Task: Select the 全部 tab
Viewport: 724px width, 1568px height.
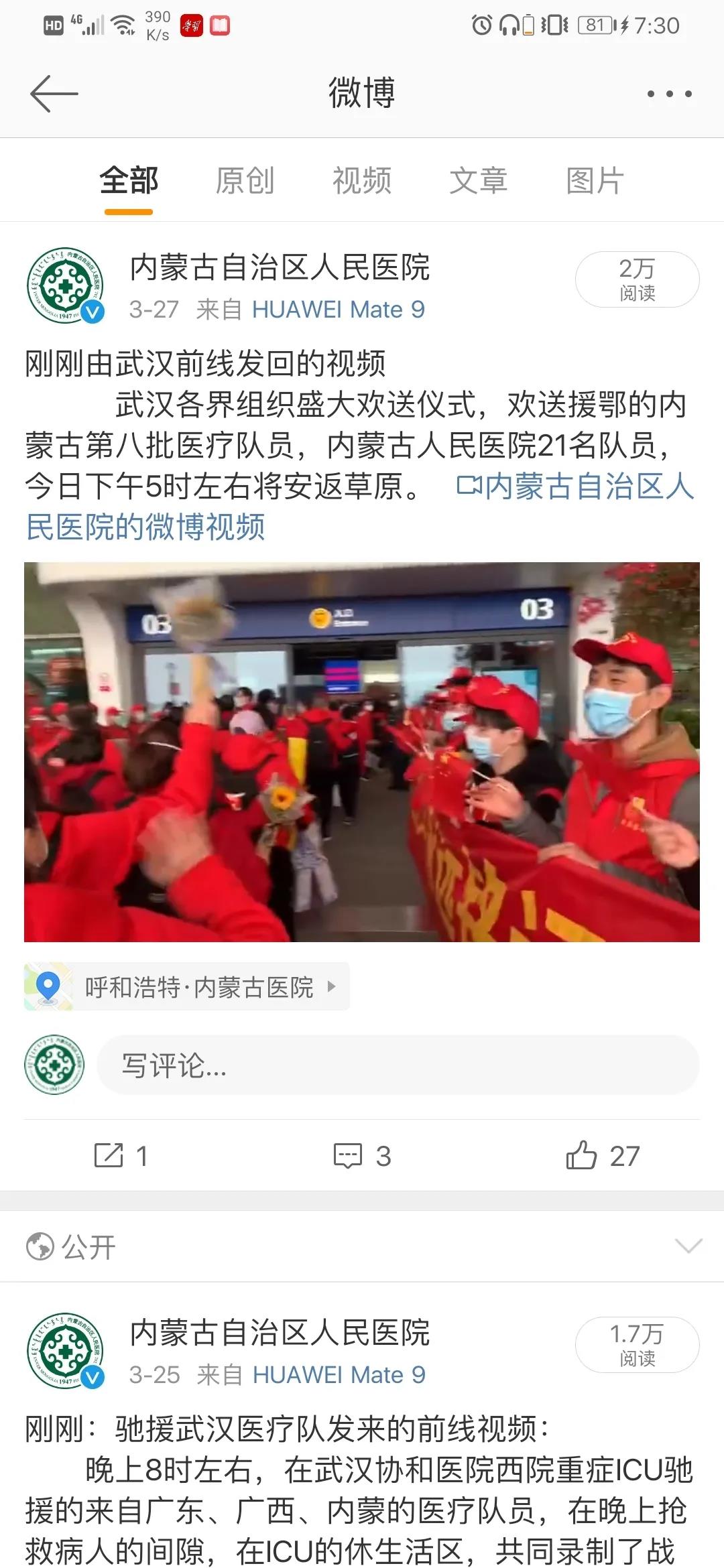Action: (x=129, y=181)
